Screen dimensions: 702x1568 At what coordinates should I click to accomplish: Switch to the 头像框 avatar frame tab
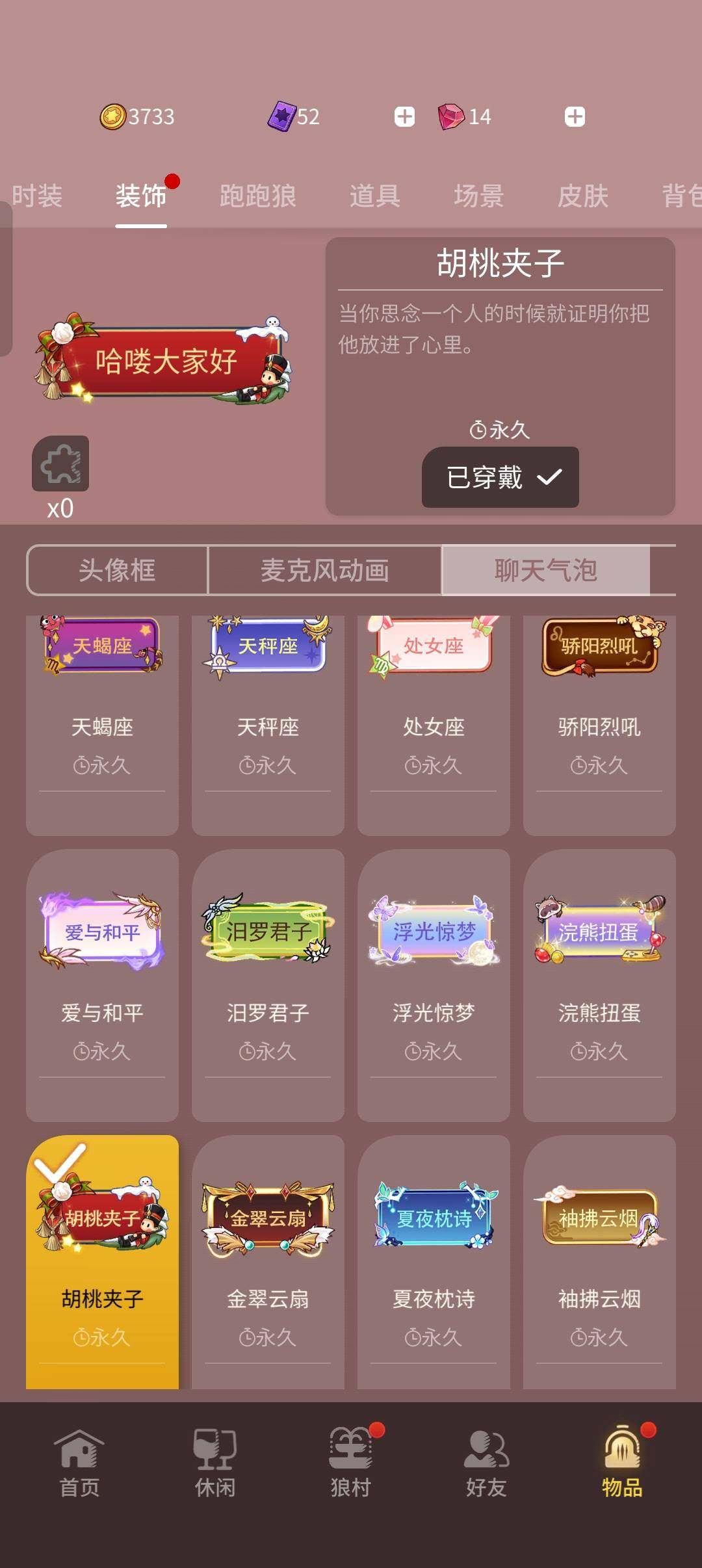click(x=117, y=569)
